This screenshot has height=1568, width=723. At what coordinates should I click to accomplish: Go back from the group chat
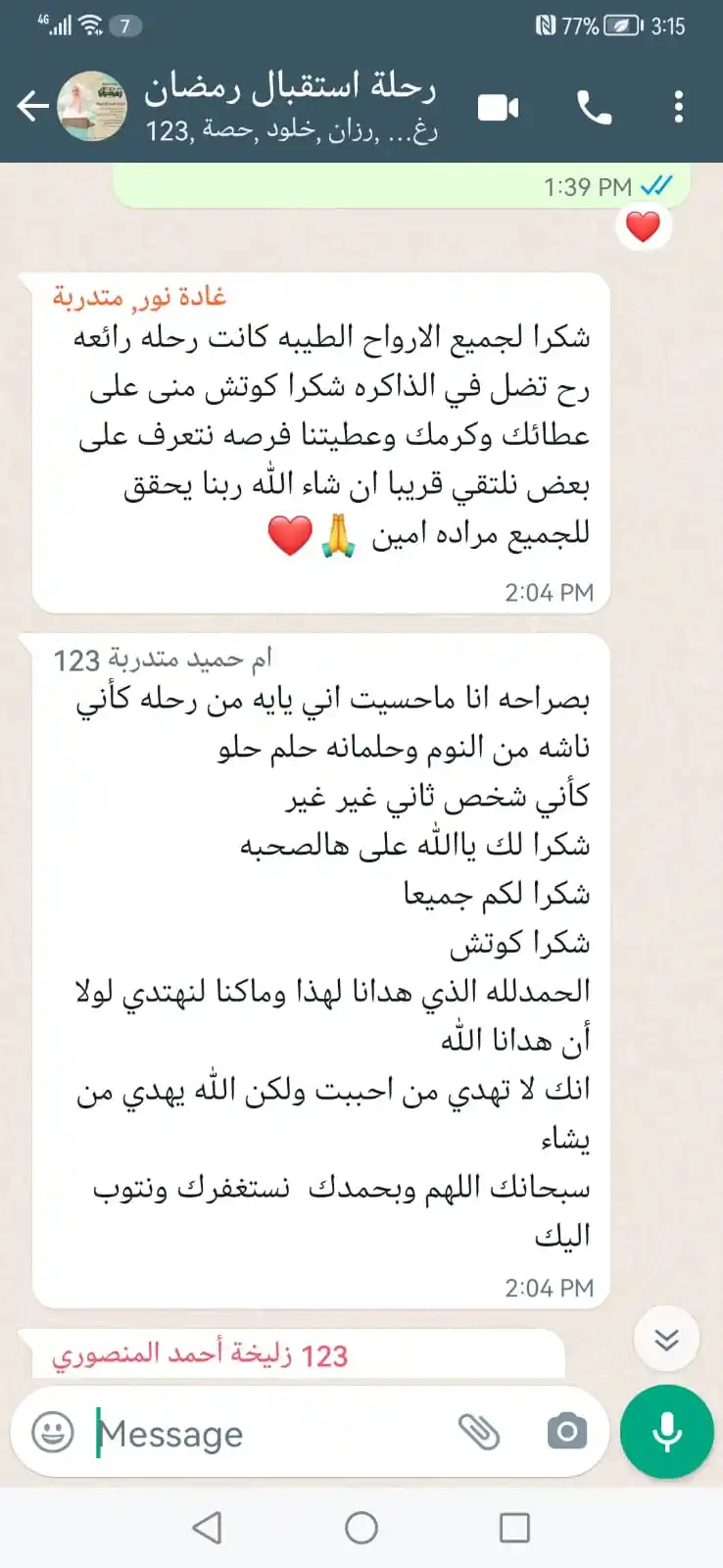[32, 106]
